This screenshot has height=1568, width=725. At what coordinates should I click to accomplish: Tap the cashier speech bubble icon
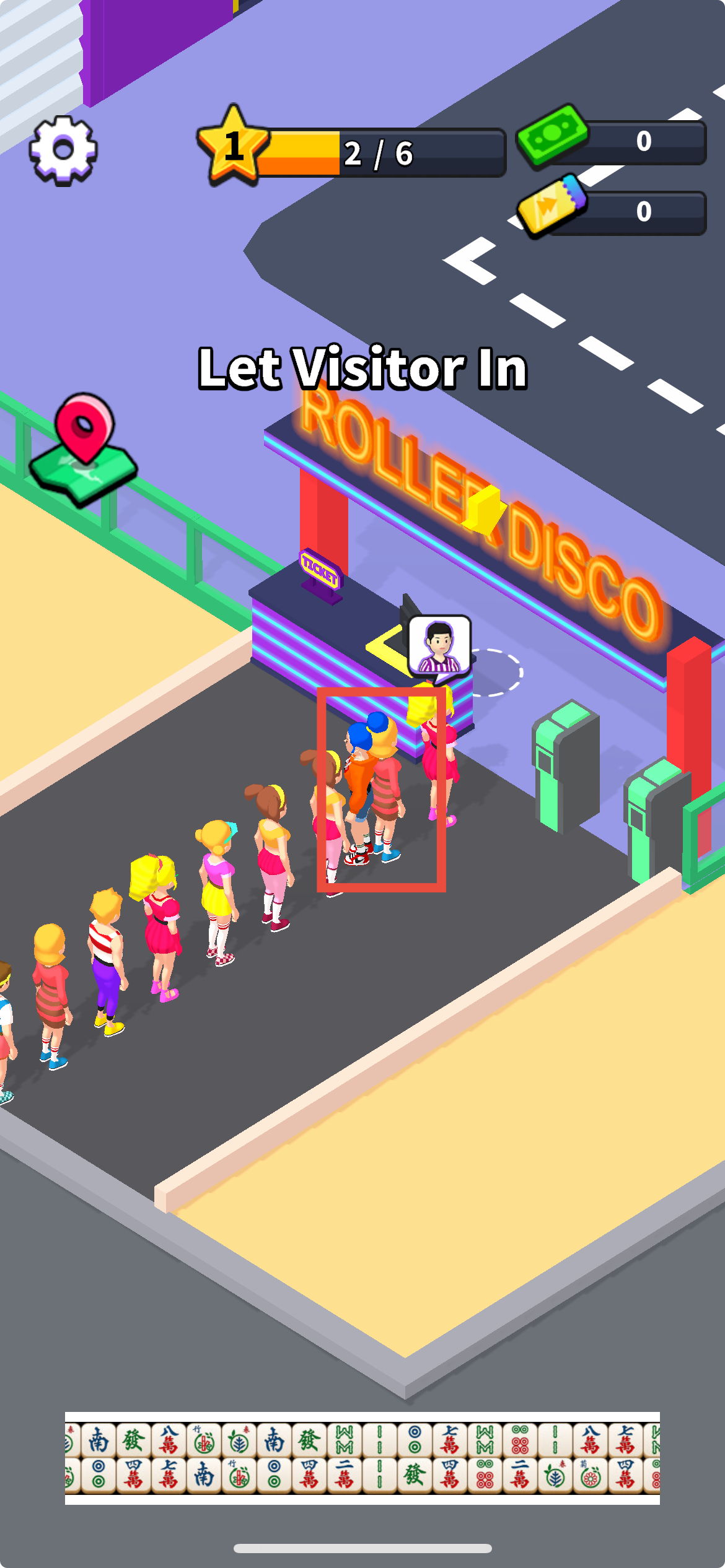(439, 645)
